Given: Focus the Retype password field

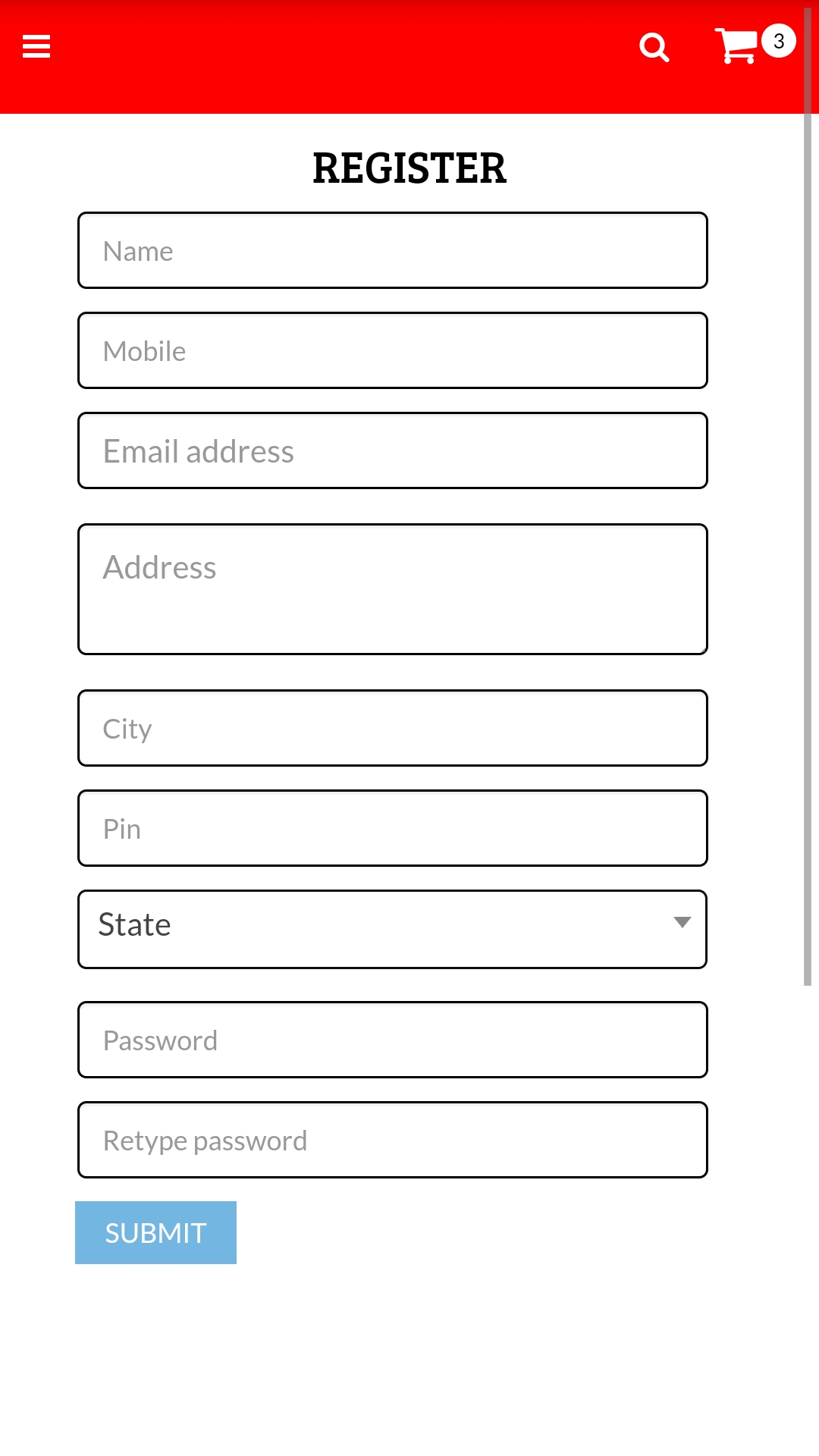Looking at the screenshot, I should [x=393, y=1140].
